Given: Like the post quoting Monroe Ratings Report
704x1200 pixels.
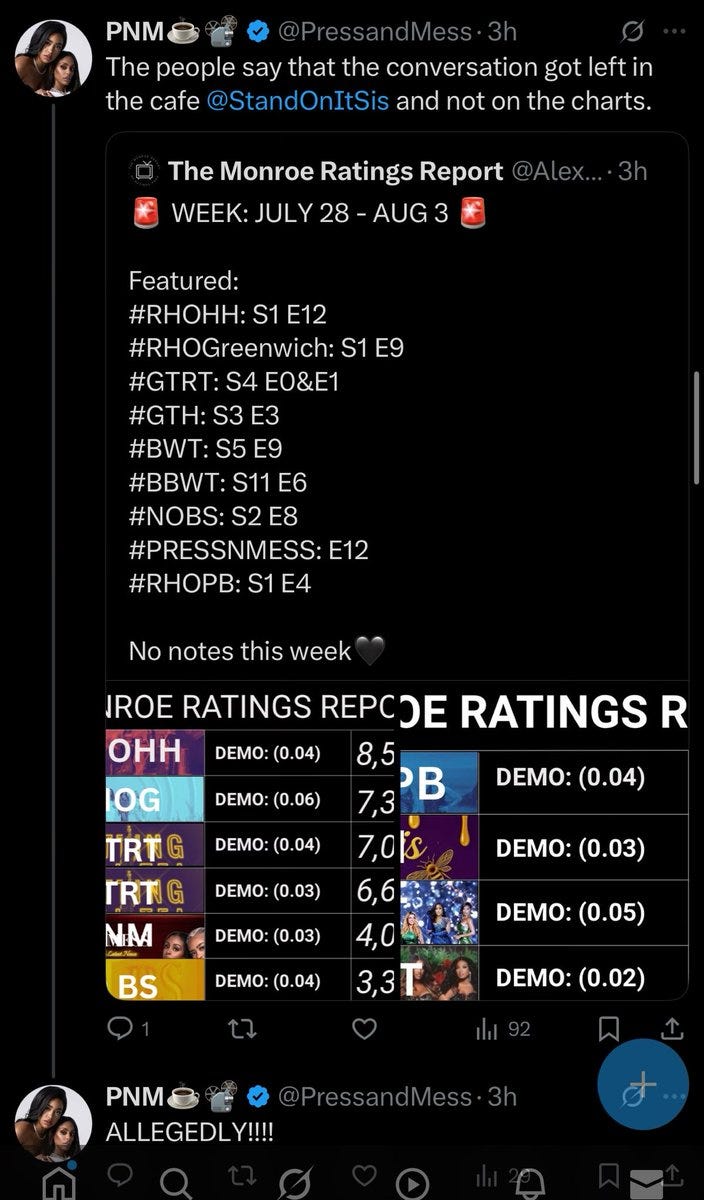Looking at the screenshot, I should 365,1028.
